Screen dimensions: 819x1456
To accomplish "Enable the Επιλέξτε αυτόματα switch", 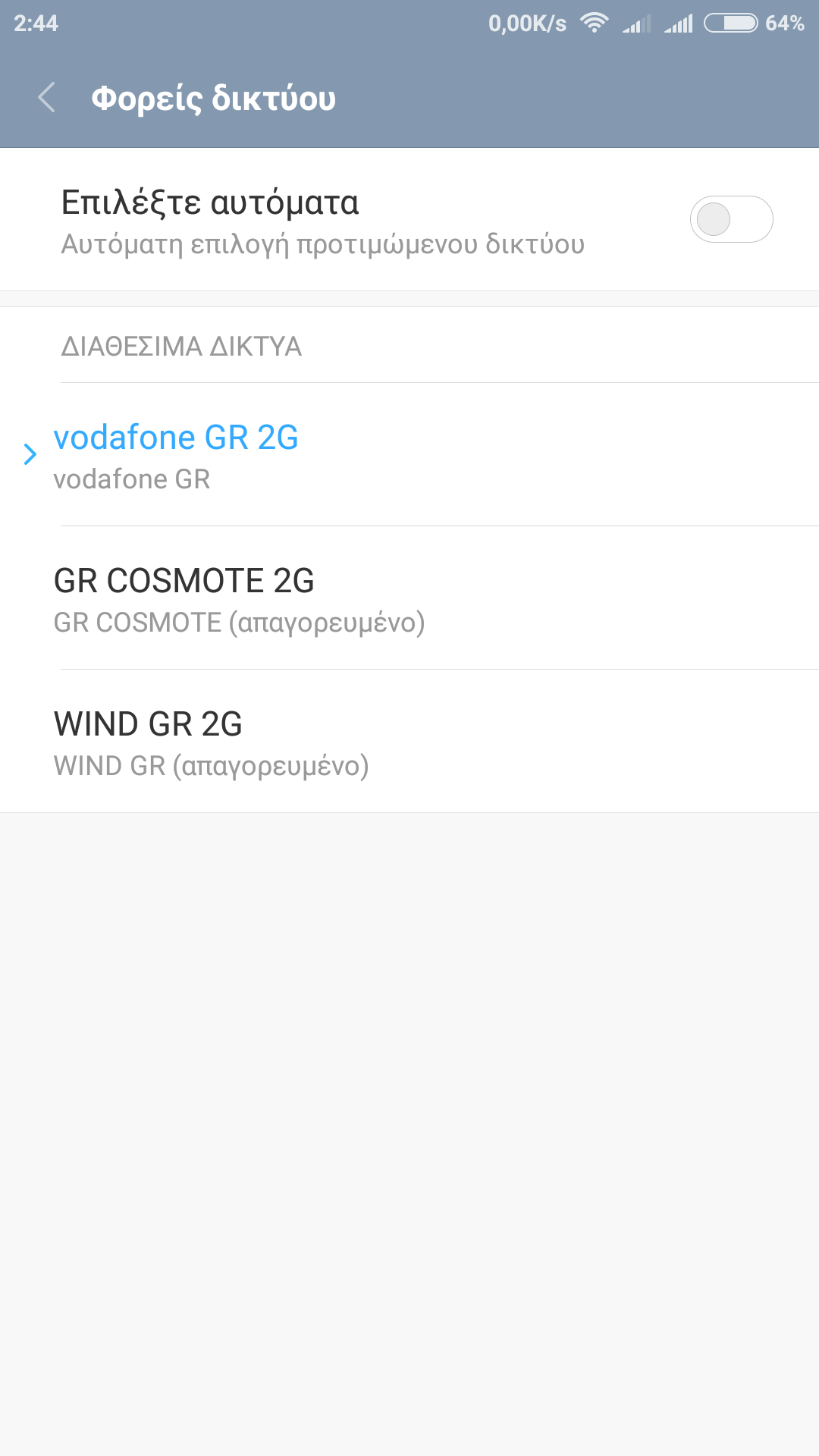I will click(730, 220).
